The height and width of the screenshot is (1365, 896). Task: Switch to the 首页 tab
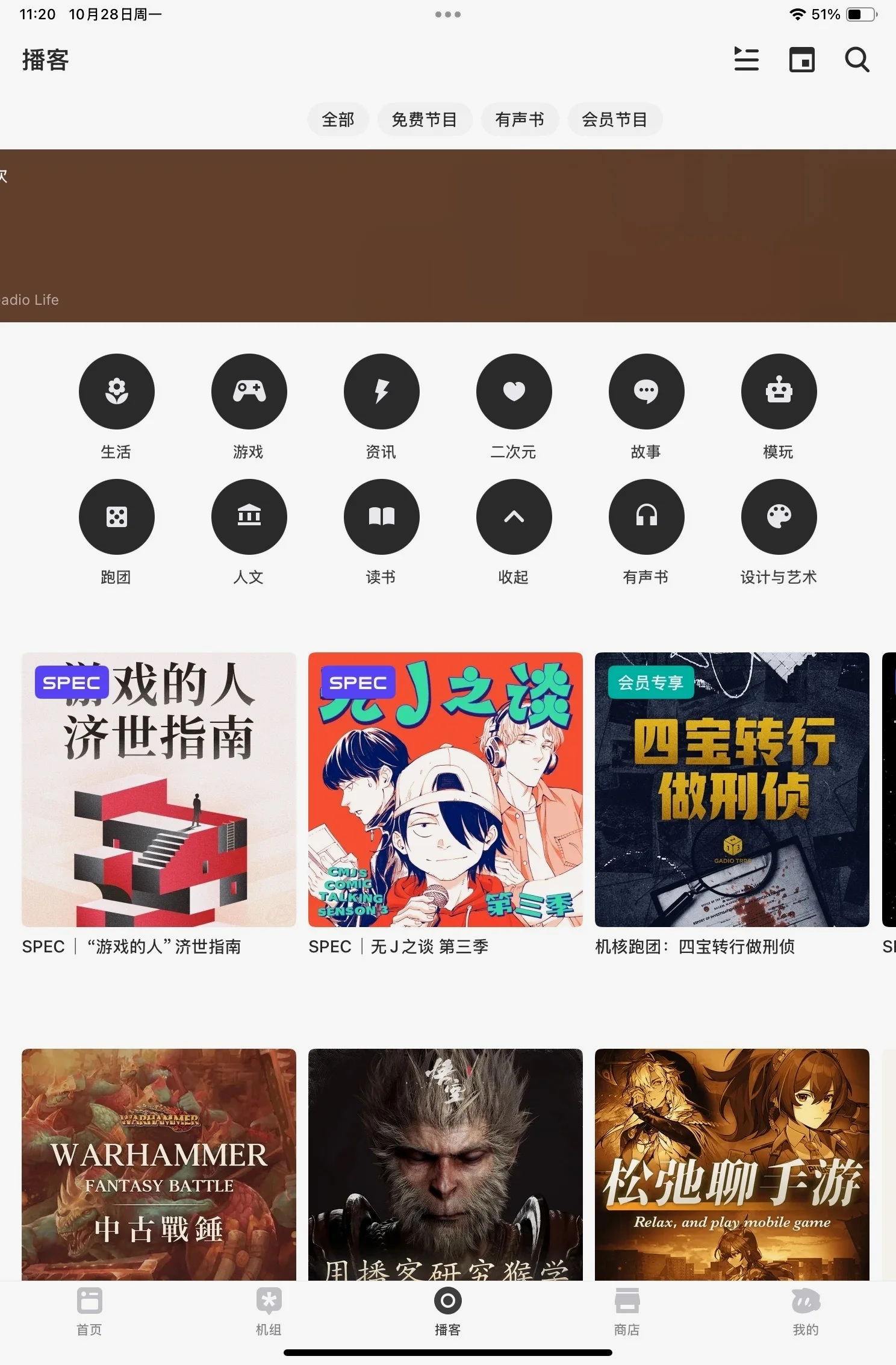[89, 1311]
